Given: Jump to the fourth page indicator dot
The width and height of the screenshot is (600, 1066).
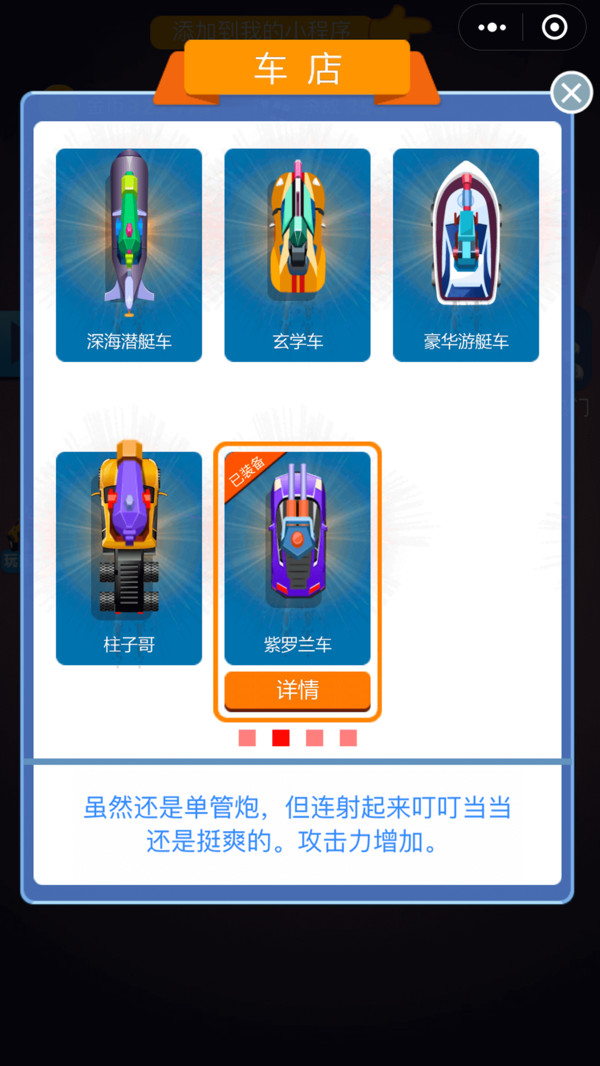Looking at the screenshot, I should point(348,738).
